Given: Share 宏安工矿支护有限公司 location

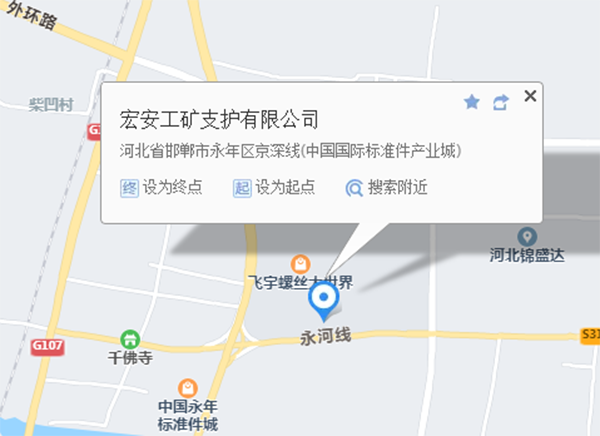Looking at the screenshot, I should 501,102.
